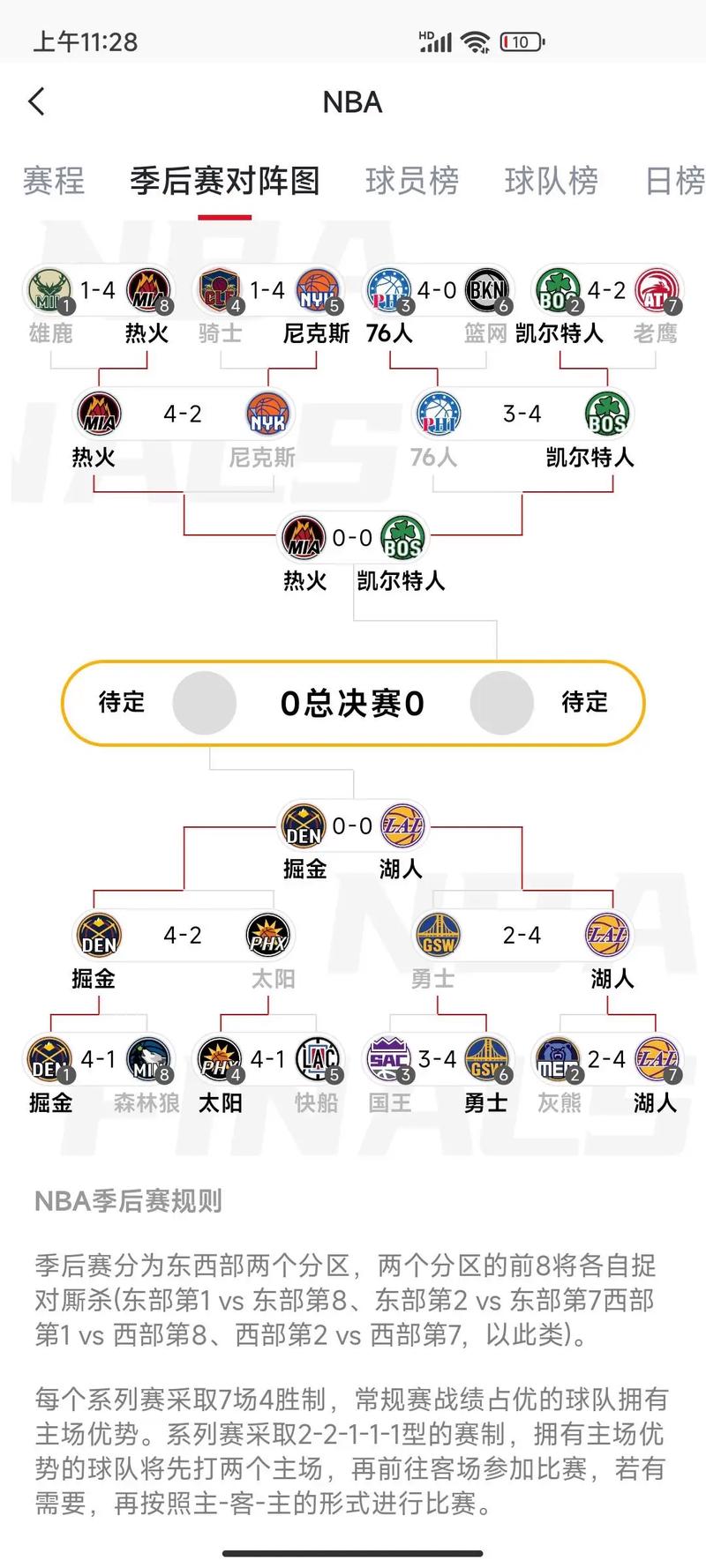Screen dimensions: 706x1568
Task: View the 掘金 vs 湖人 conference finals
Action: tap(353, 841)
